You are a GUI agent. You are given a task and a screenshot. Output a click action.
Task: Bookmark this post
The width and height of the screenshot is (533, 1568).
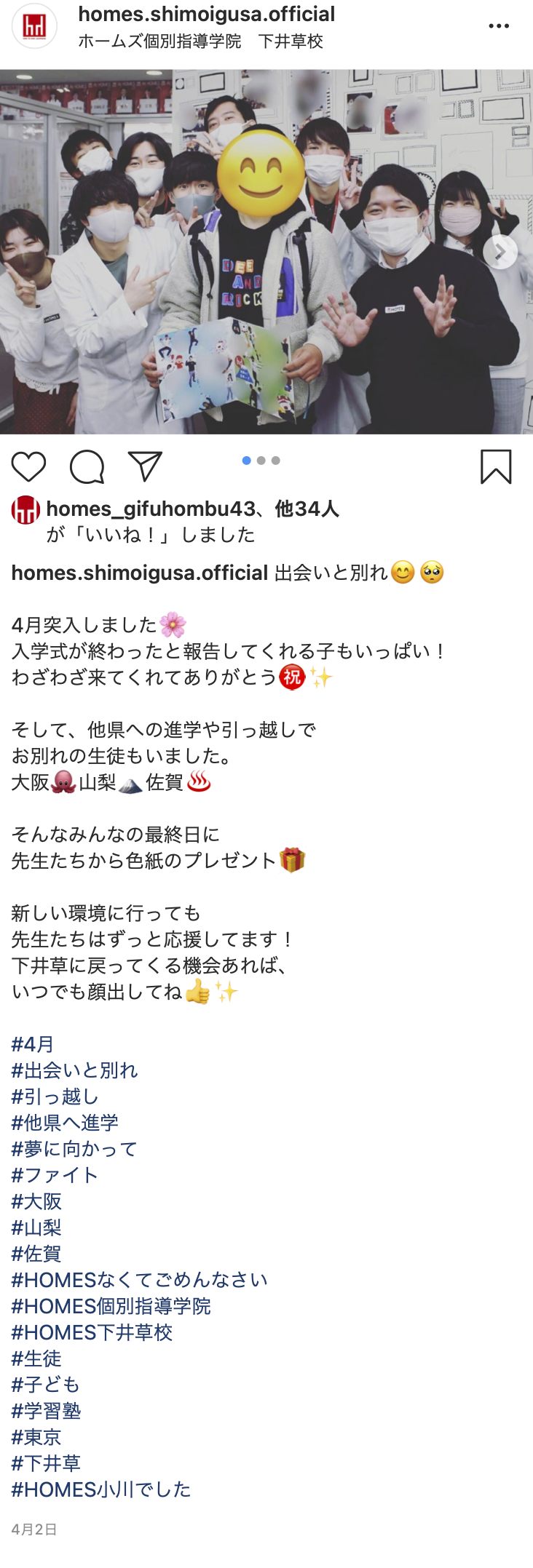[x=496, y=466]
